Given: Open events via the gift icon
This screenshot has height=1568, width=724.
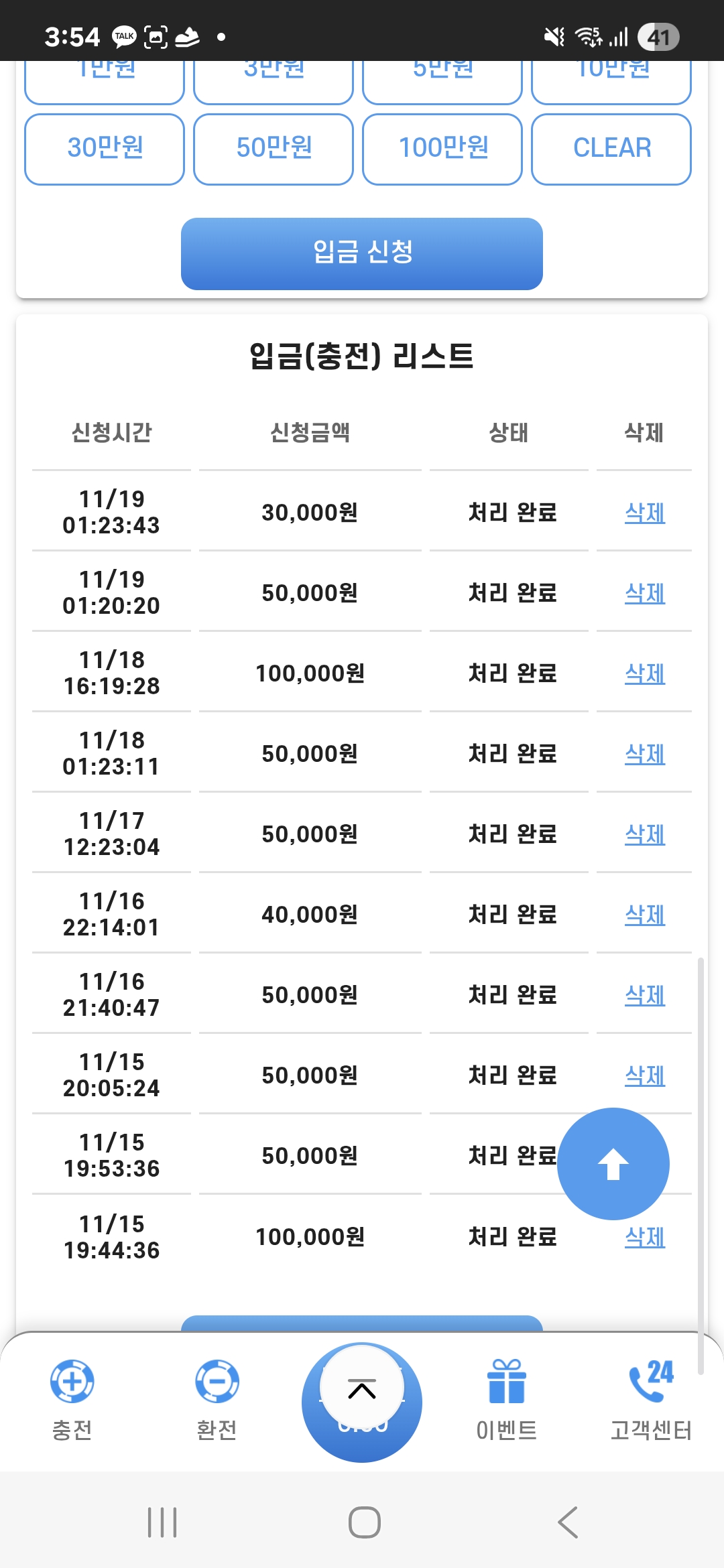Looking at the screenshot, I should 507,1382.
